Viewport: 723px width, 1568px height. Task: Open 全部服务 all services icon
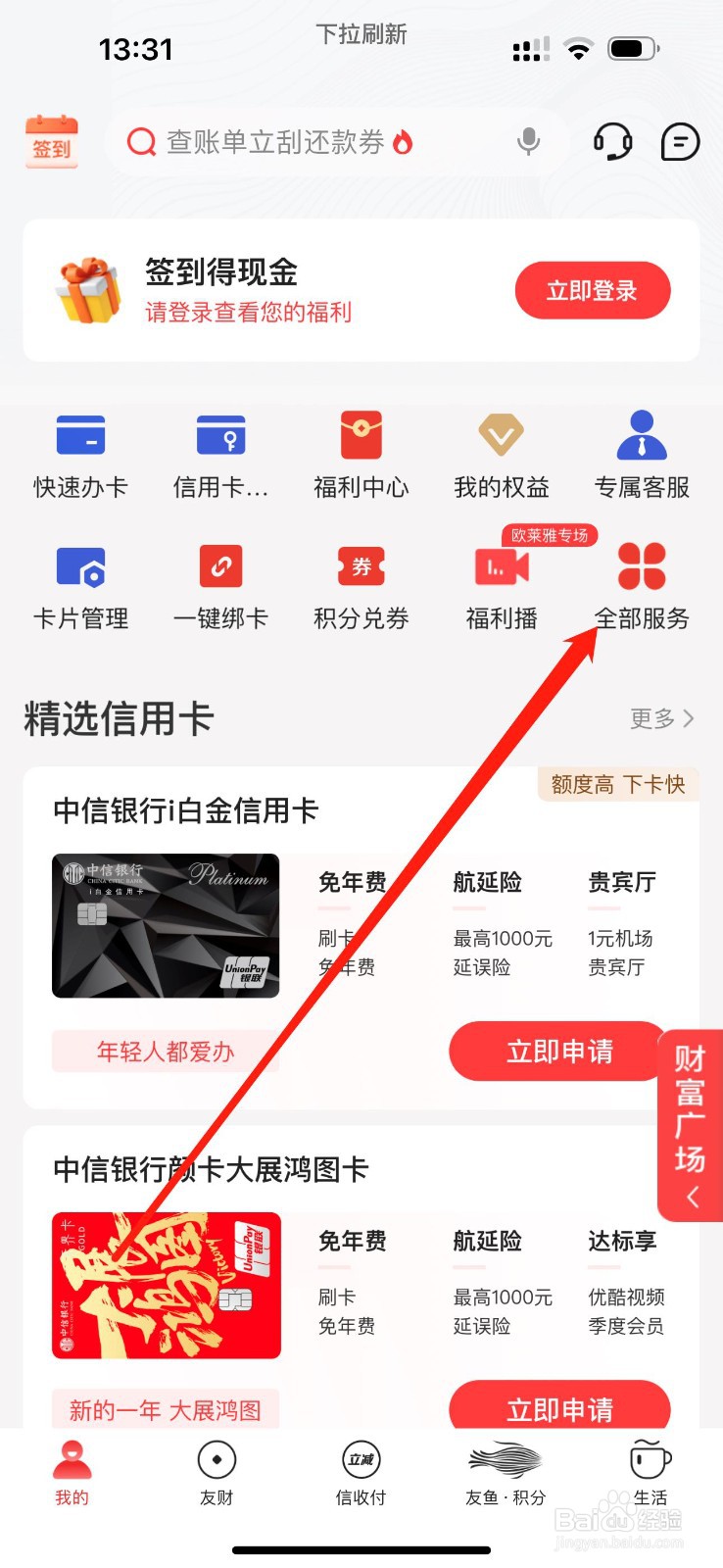[x=642, y=586]
